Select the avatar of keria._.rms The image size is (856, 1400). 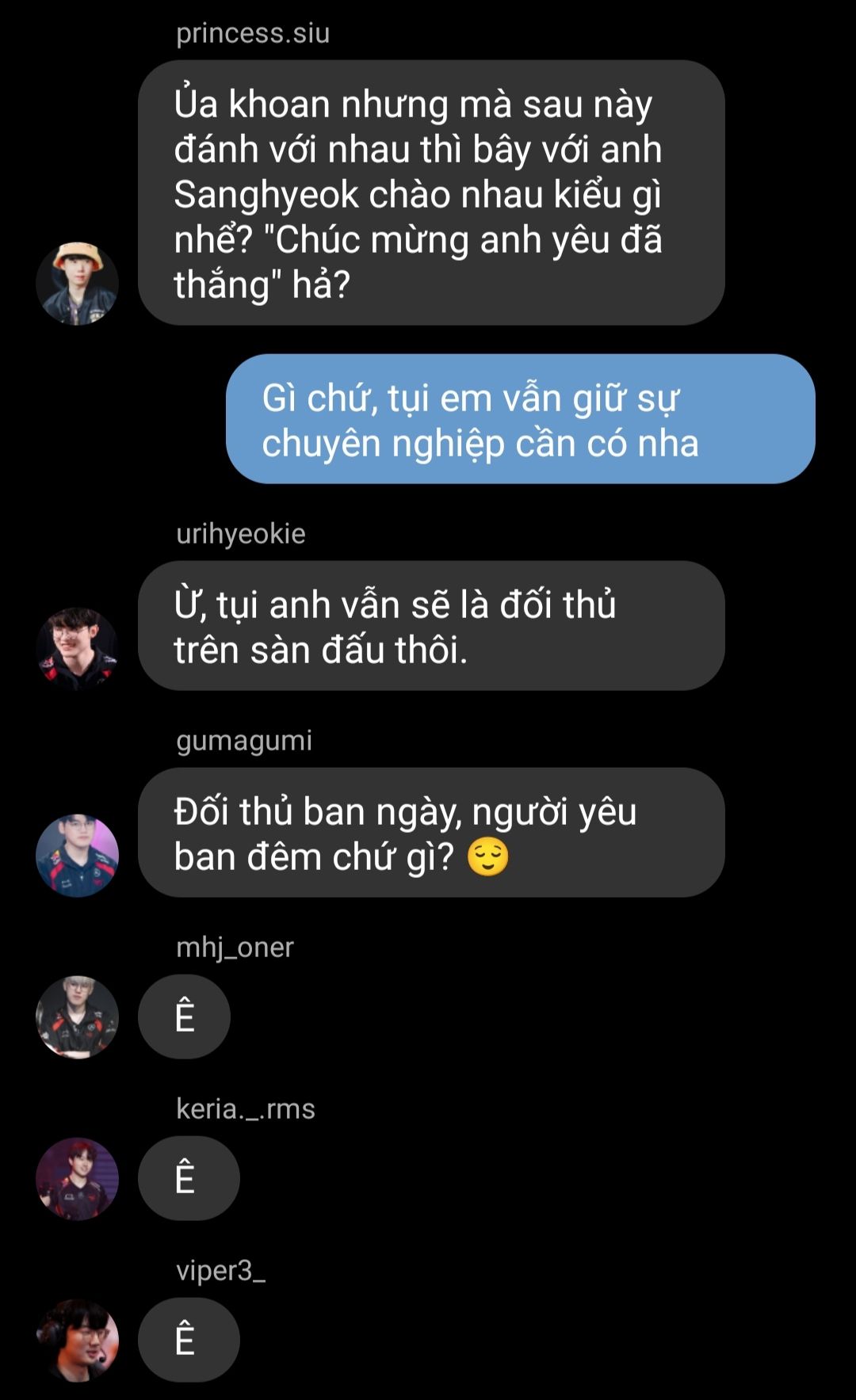(x=77, y=1179)
